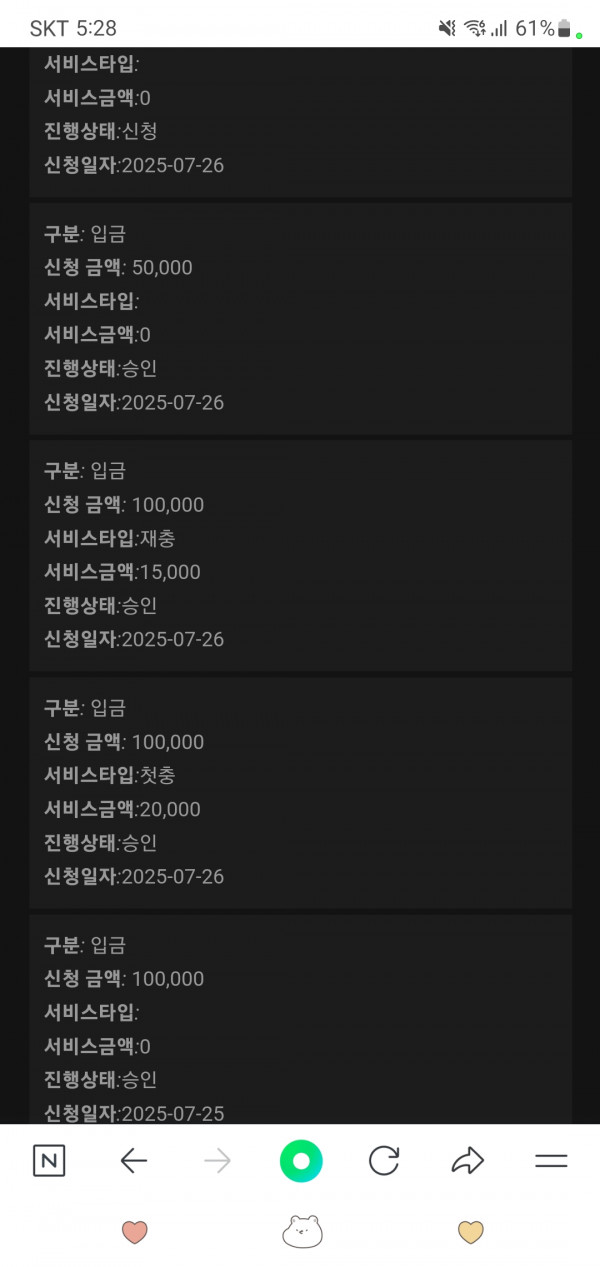The width and height of the screenshot is (600, 1267).
Task: Open the Naver home N button
Action: 49,1161
